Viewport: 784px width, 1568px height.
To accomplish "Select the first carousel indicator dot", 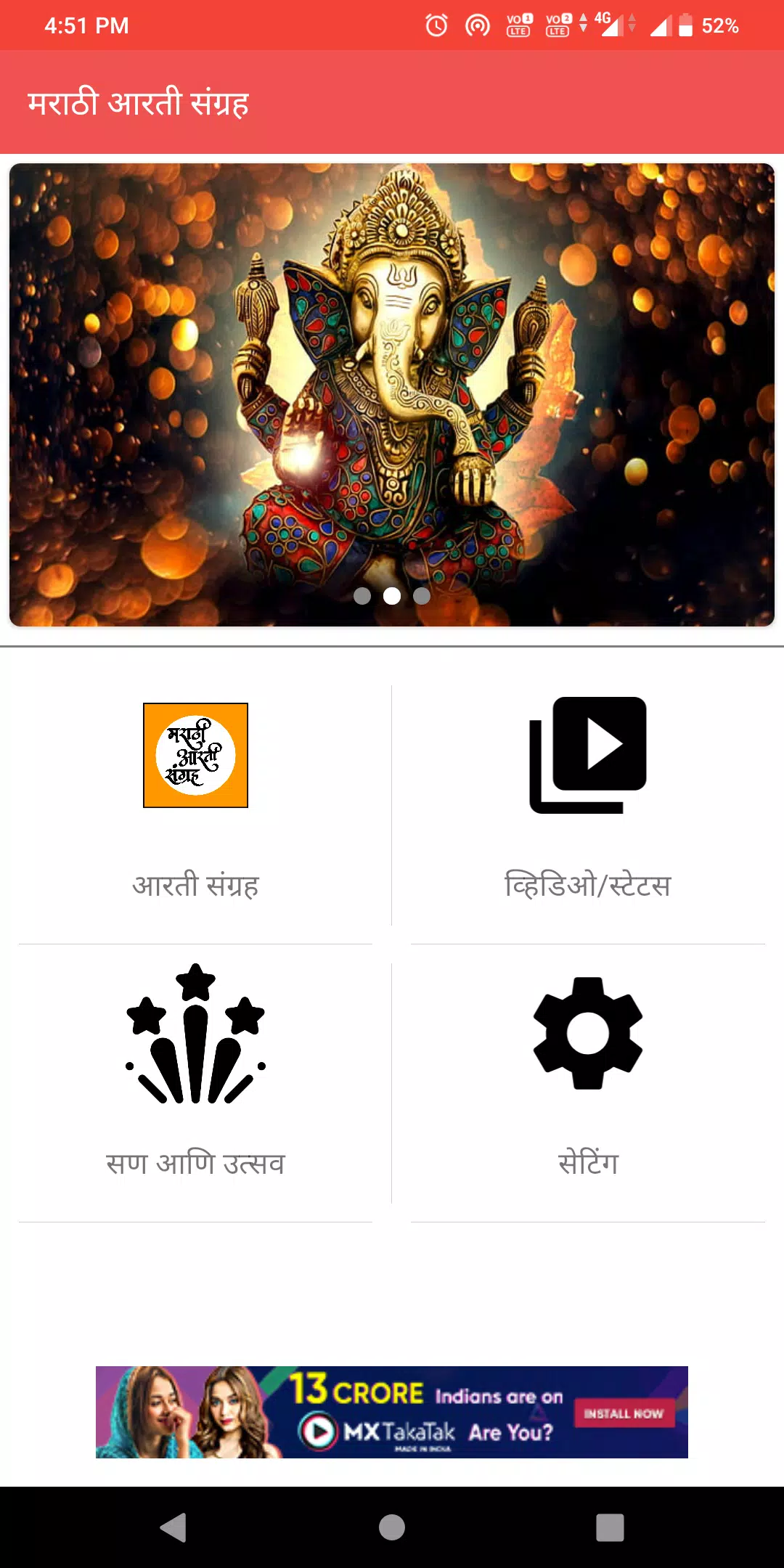I will coord(362,596).
